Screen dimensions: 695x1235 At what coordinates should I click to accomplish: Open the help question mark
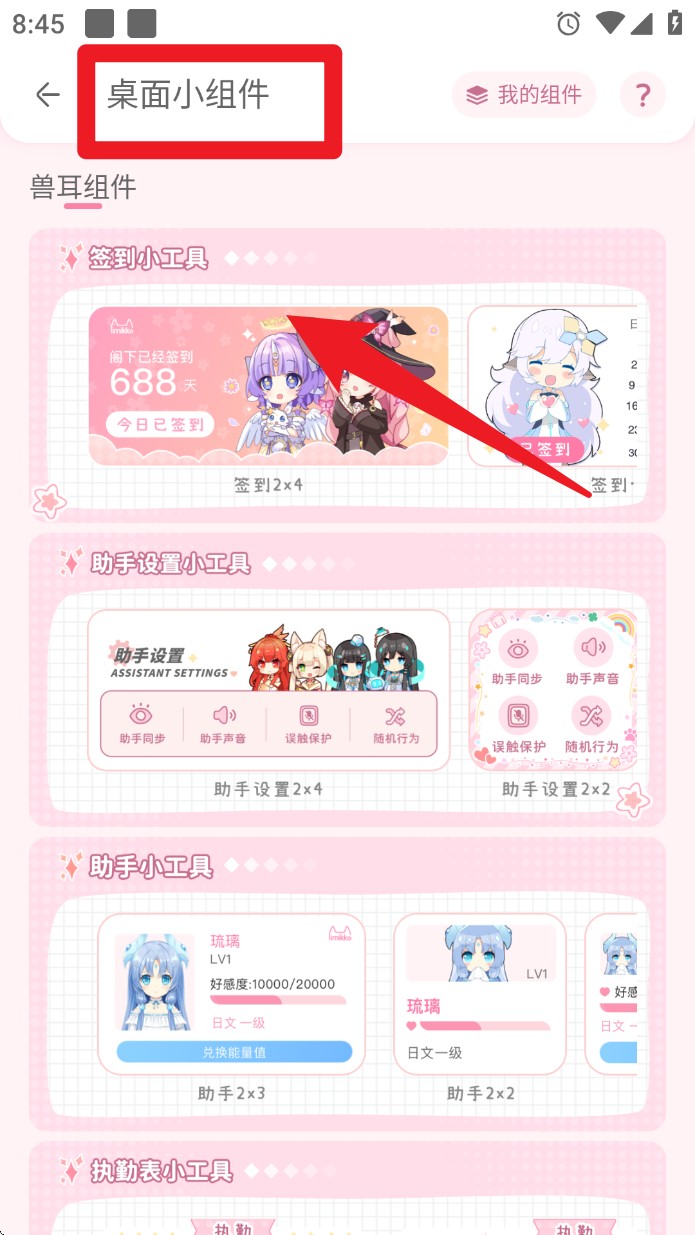(x=642, y=95)
